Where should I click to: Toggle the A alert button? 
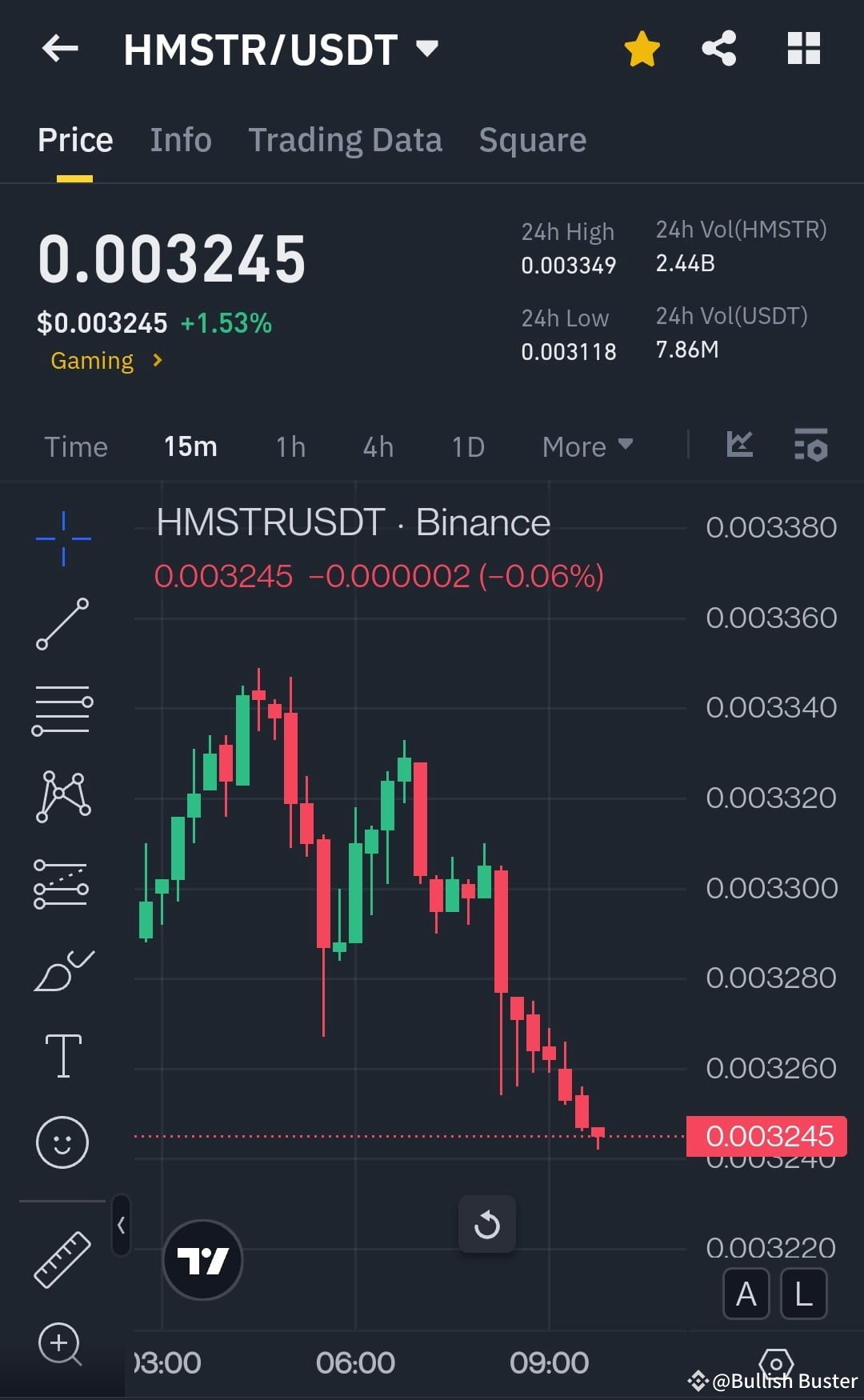coord(746,1293)
